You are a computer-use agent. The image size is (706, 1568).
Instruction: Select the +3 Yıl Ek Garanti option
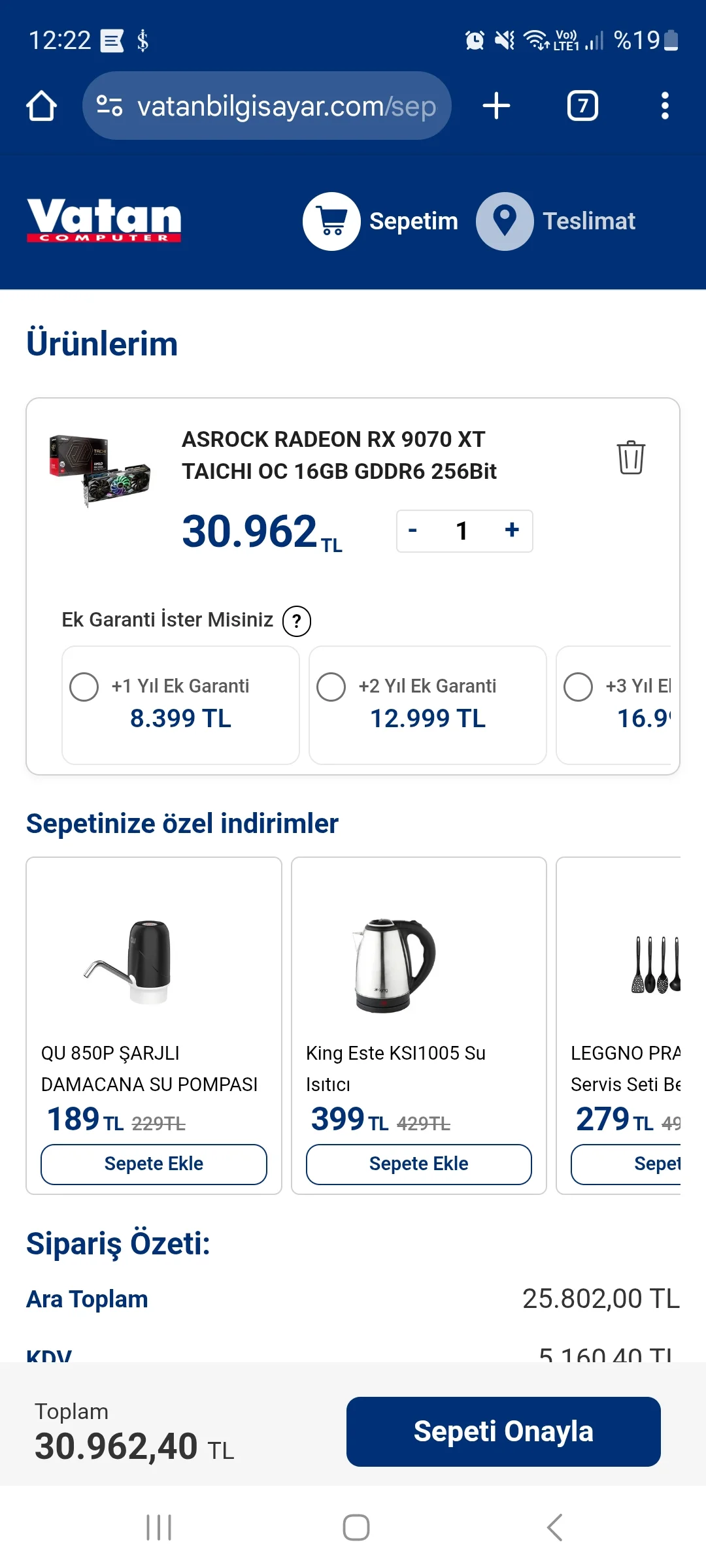[x=578, y=687]
